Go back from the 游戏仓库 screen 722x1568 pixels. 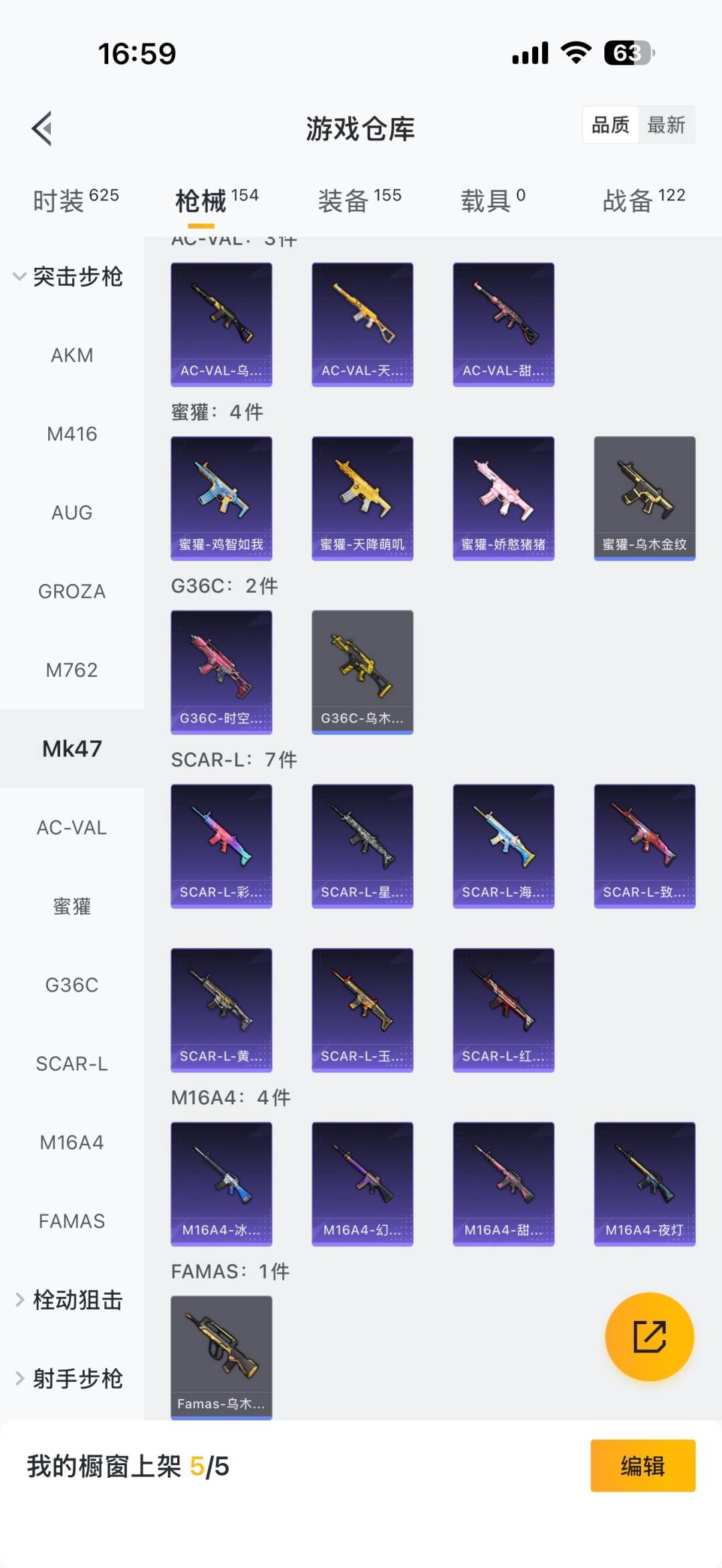[x=42, y=128]
